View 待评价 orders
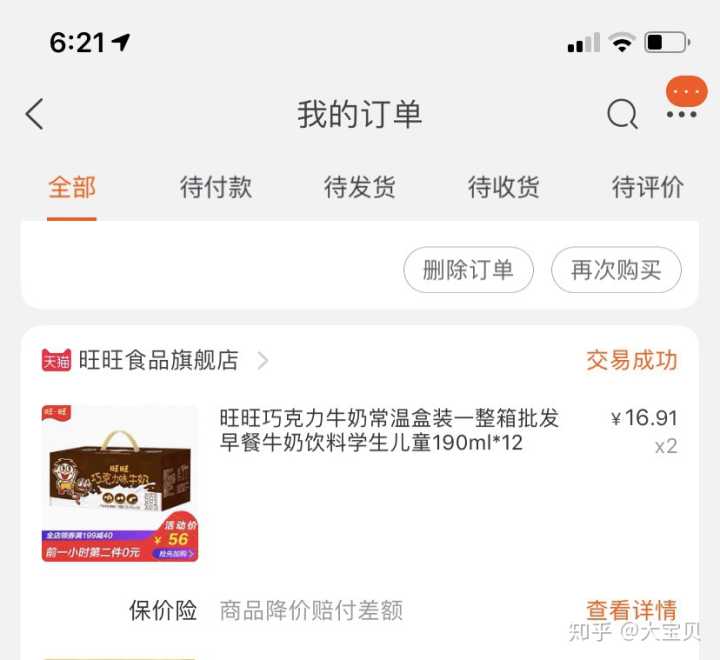 pyautogui.click(x=647, y=187)
